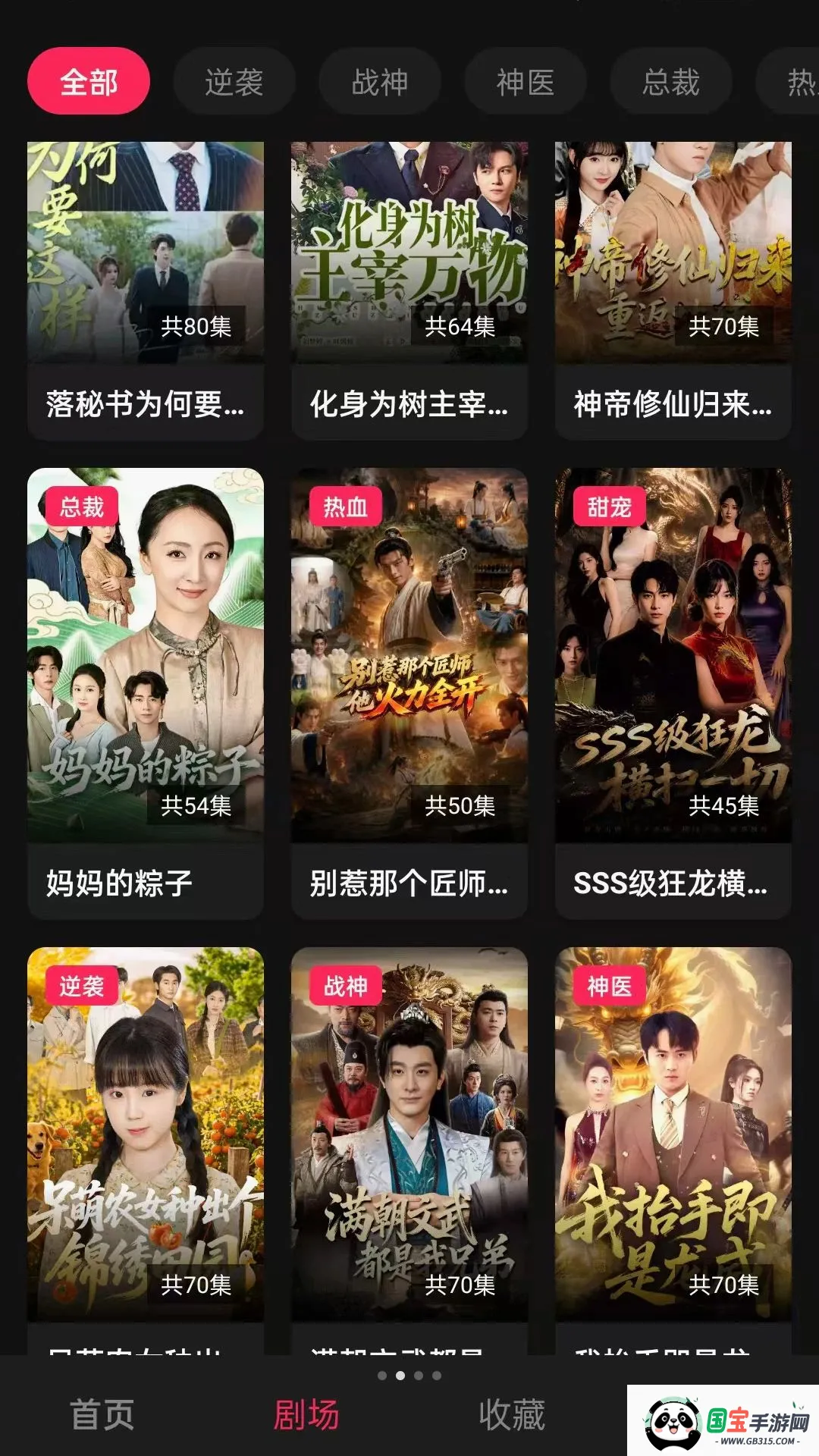Open the 满朝文武 战神 drama card
The width and height of the screenshot is (819, 1456).
409,1150
